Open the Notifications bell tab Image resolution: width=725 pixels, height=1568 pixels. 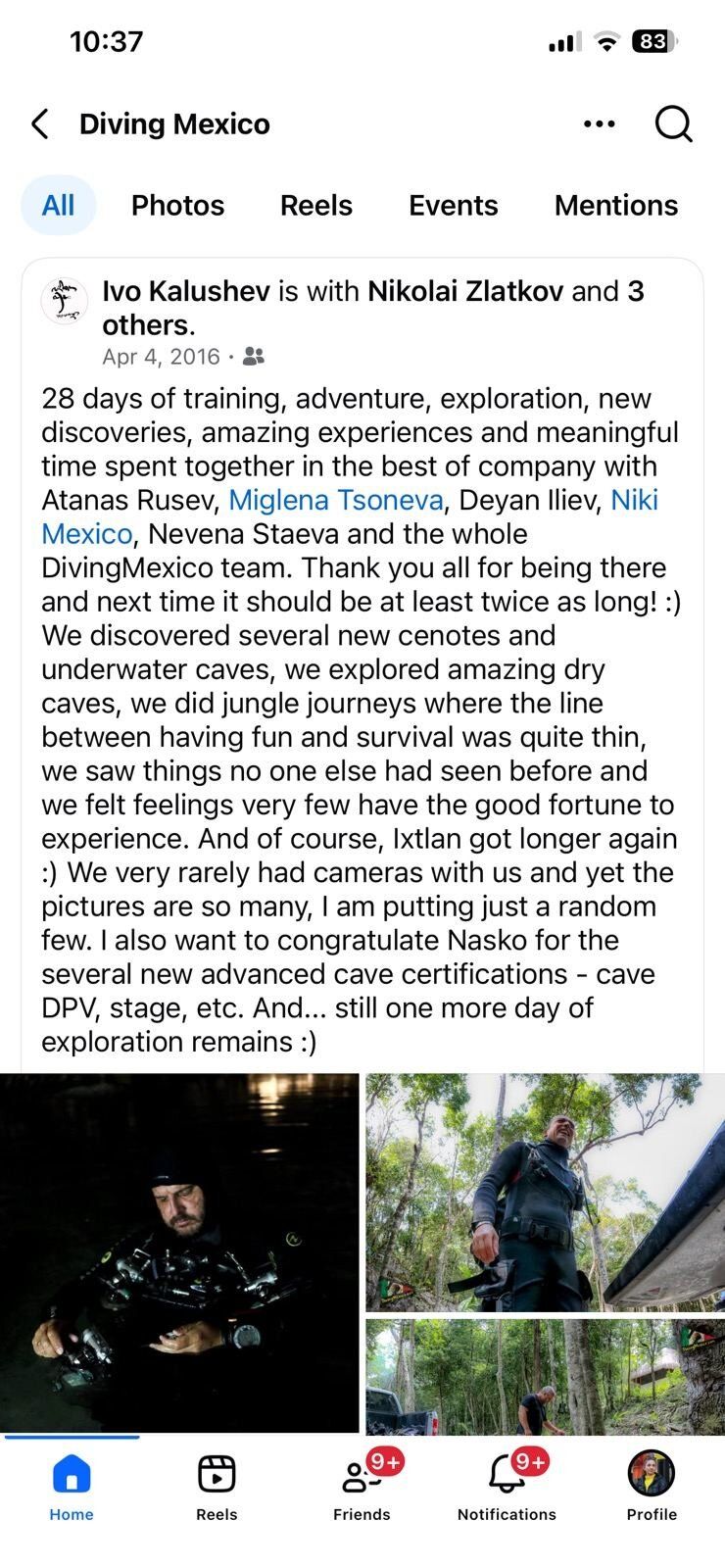(x=507, y=1487)
